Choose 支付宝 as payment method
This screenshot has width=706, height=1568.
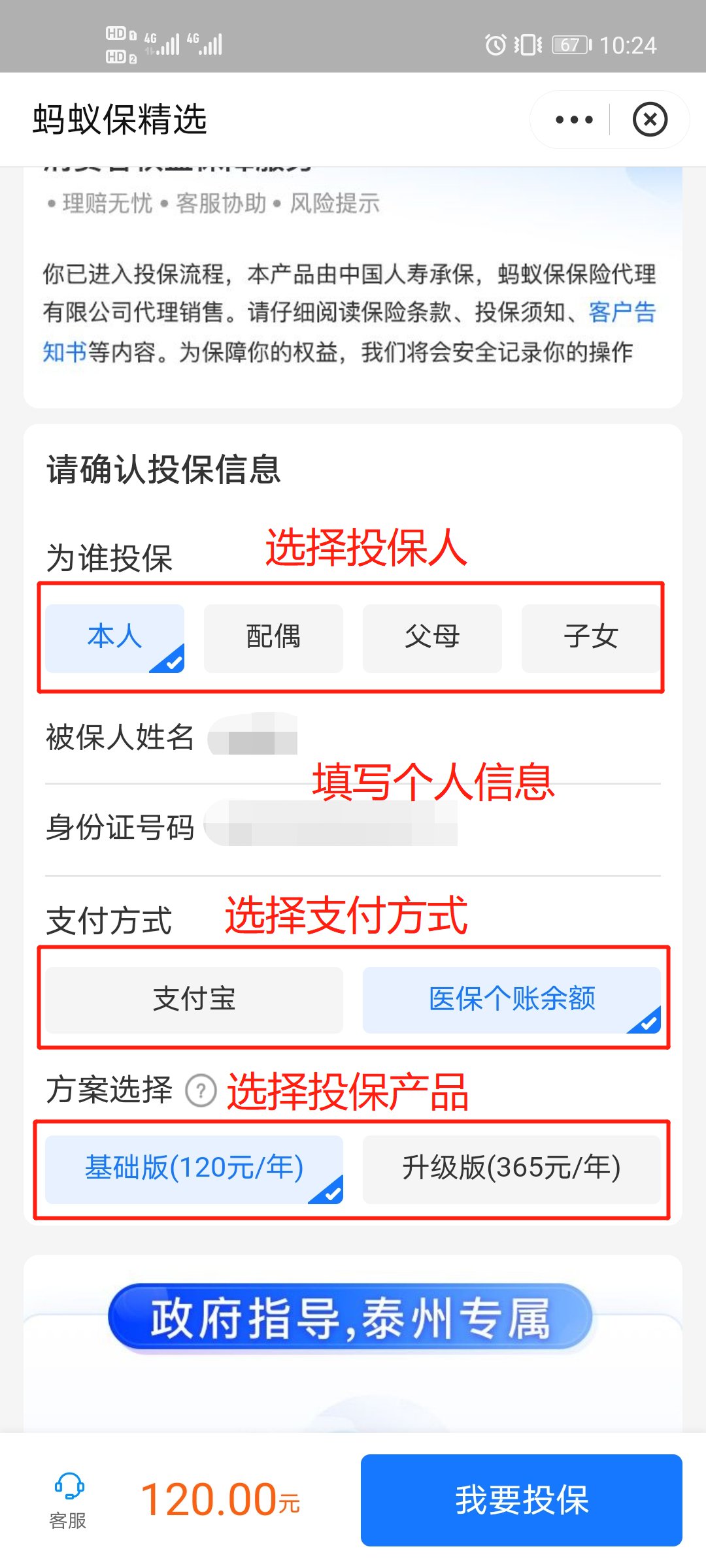click(194, 1000)
